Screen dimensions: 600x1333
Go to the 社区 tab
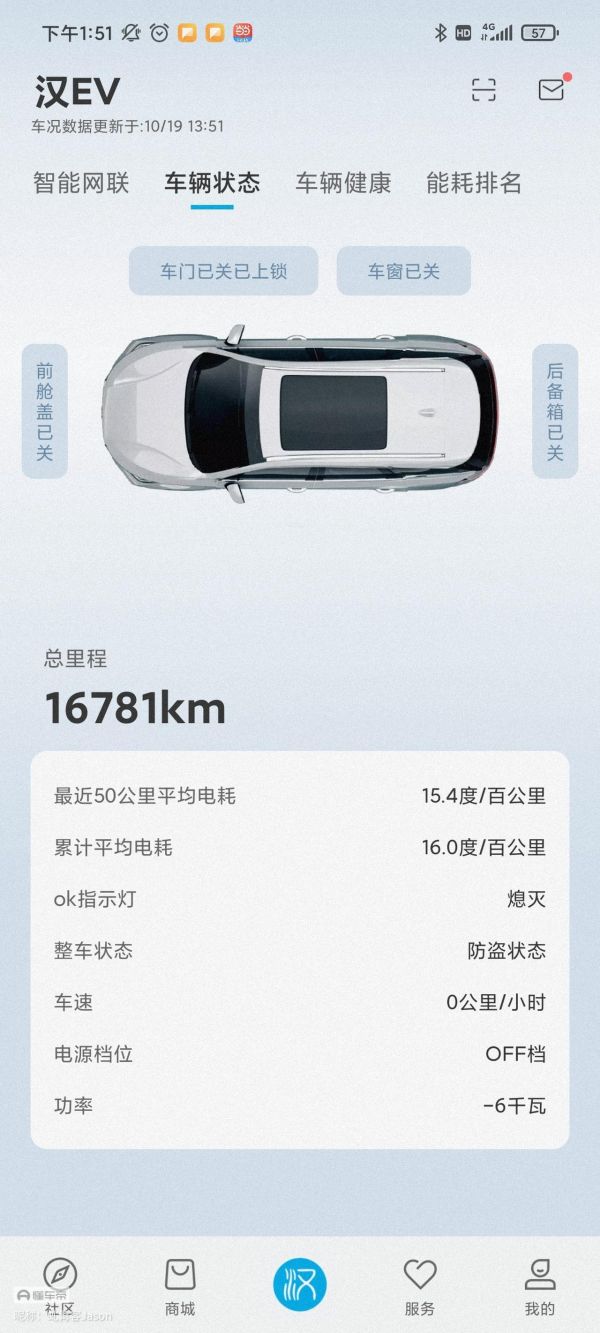coord(60,1287)
